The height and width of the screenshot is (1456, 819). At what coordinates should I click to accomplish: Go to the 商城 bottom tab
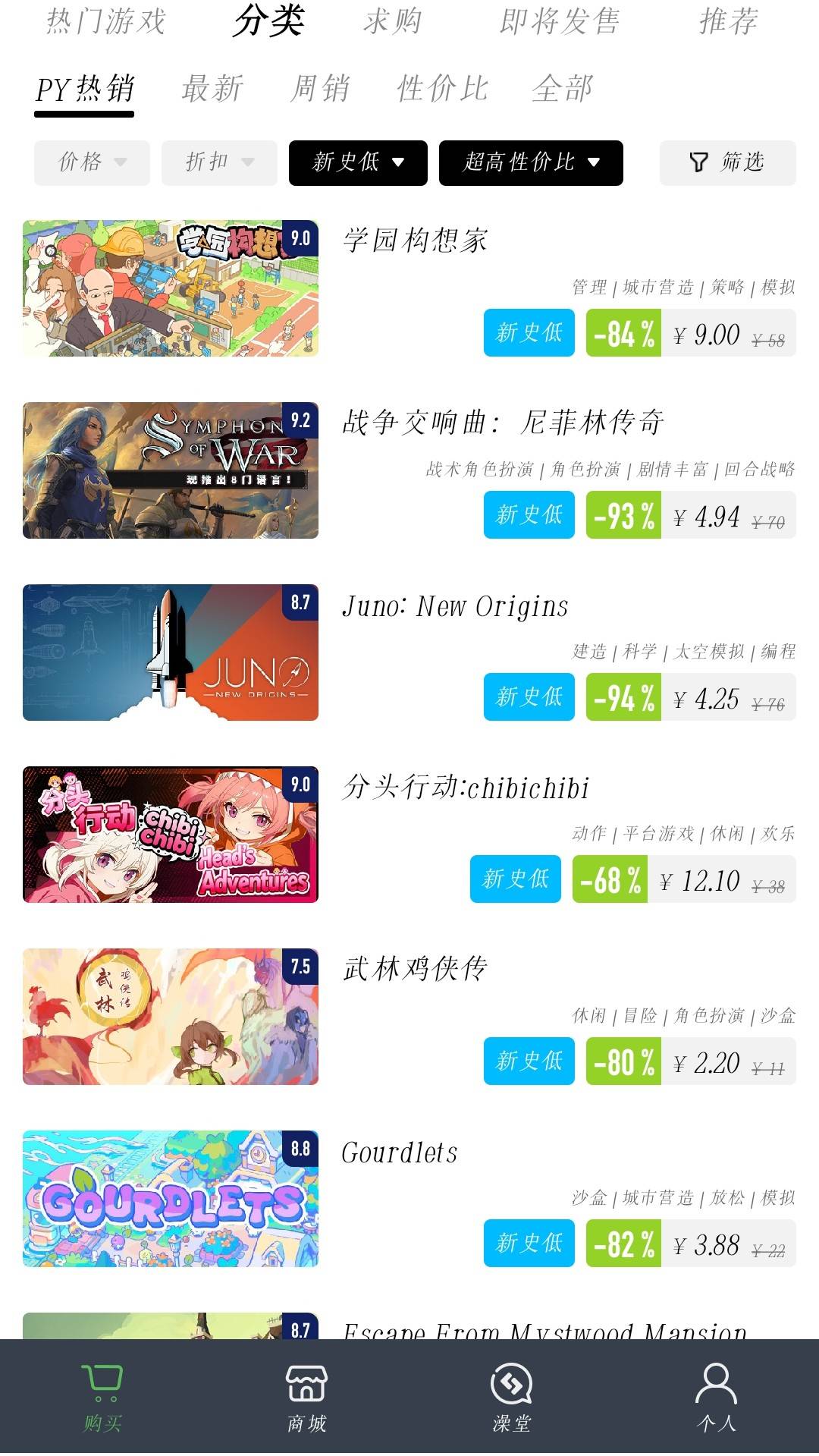[306, 1398]
